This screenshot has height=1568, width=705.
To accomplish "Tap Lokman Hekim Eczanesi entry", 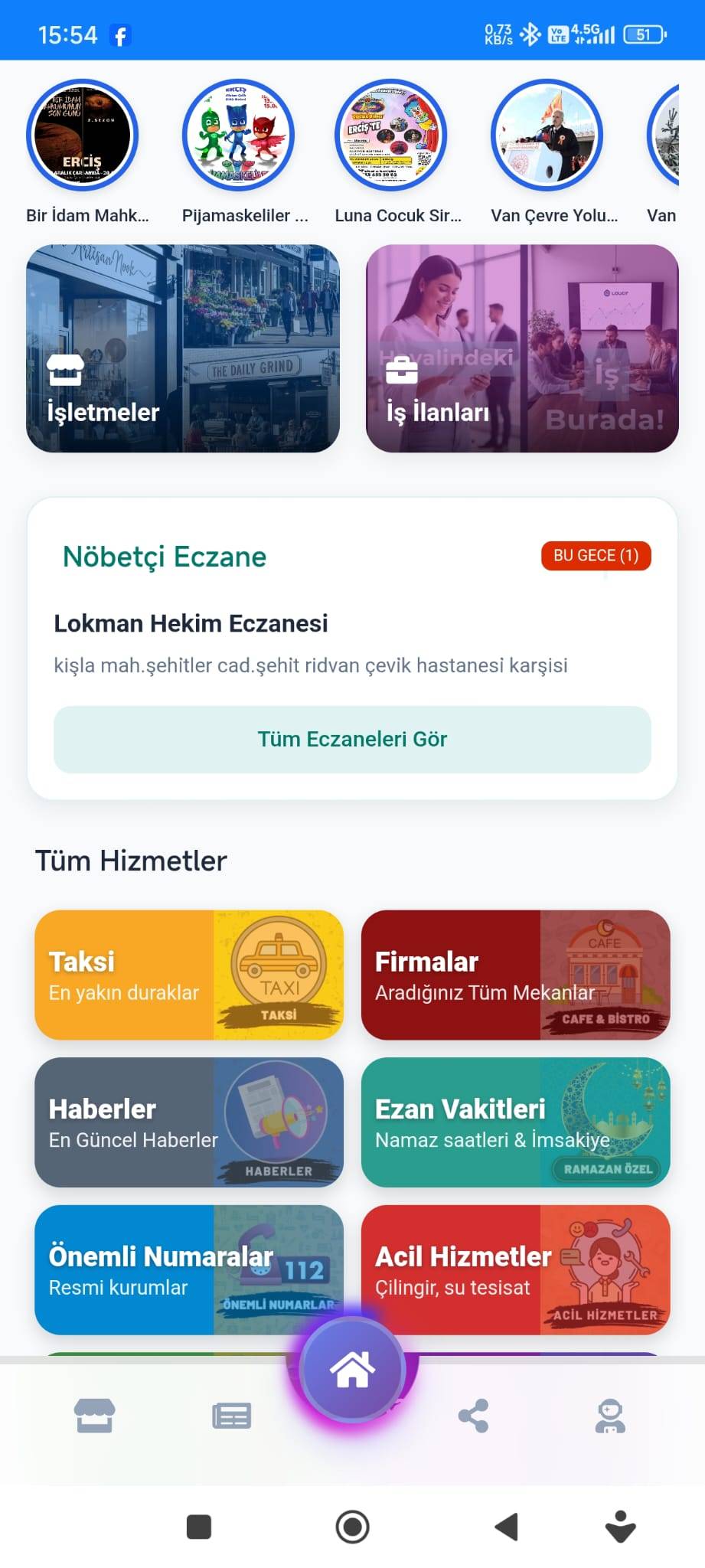I will [190, 623].
